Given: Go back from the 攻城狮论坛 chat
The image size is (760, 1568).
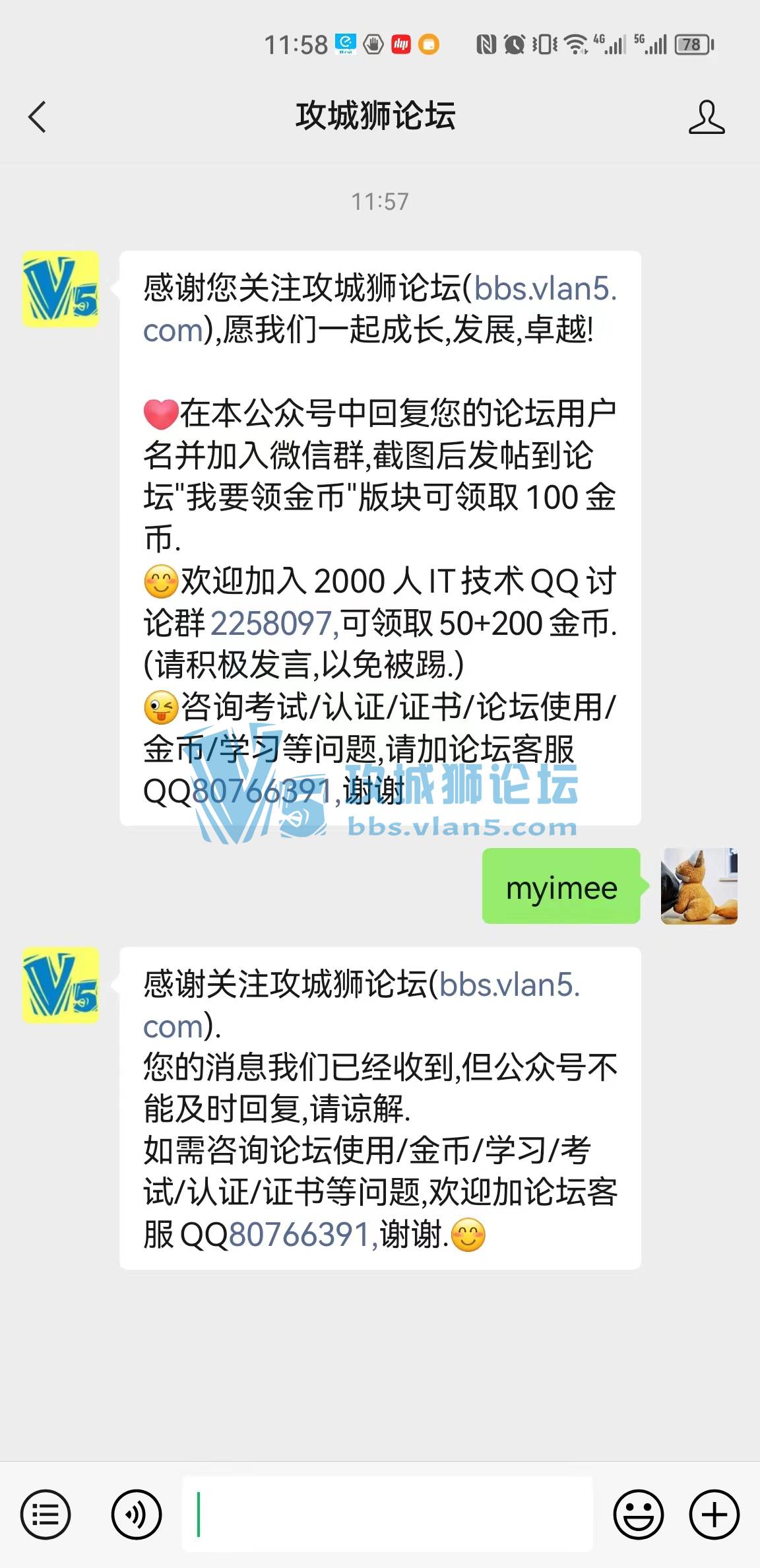Looking at the screenshot, I should click(38, 117).
